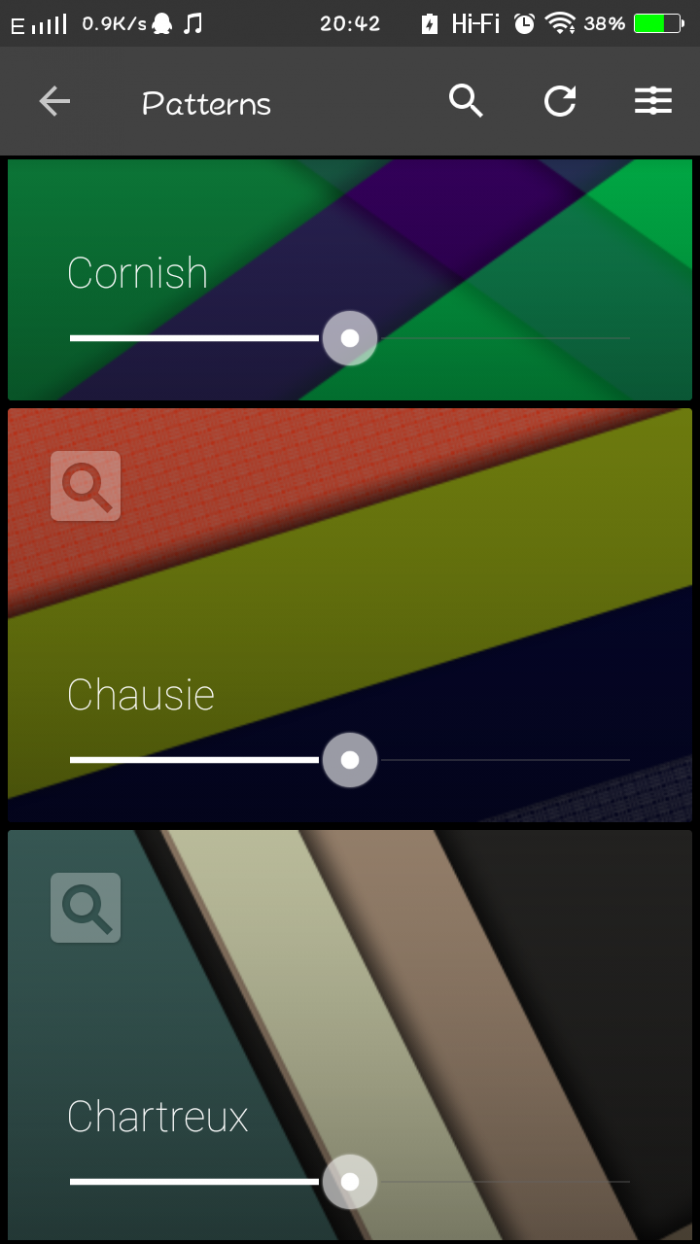The width and height of the screenshot is (700, 1244).
Task: Open the settings sliders icon
Action: click(x=653, y=101)
